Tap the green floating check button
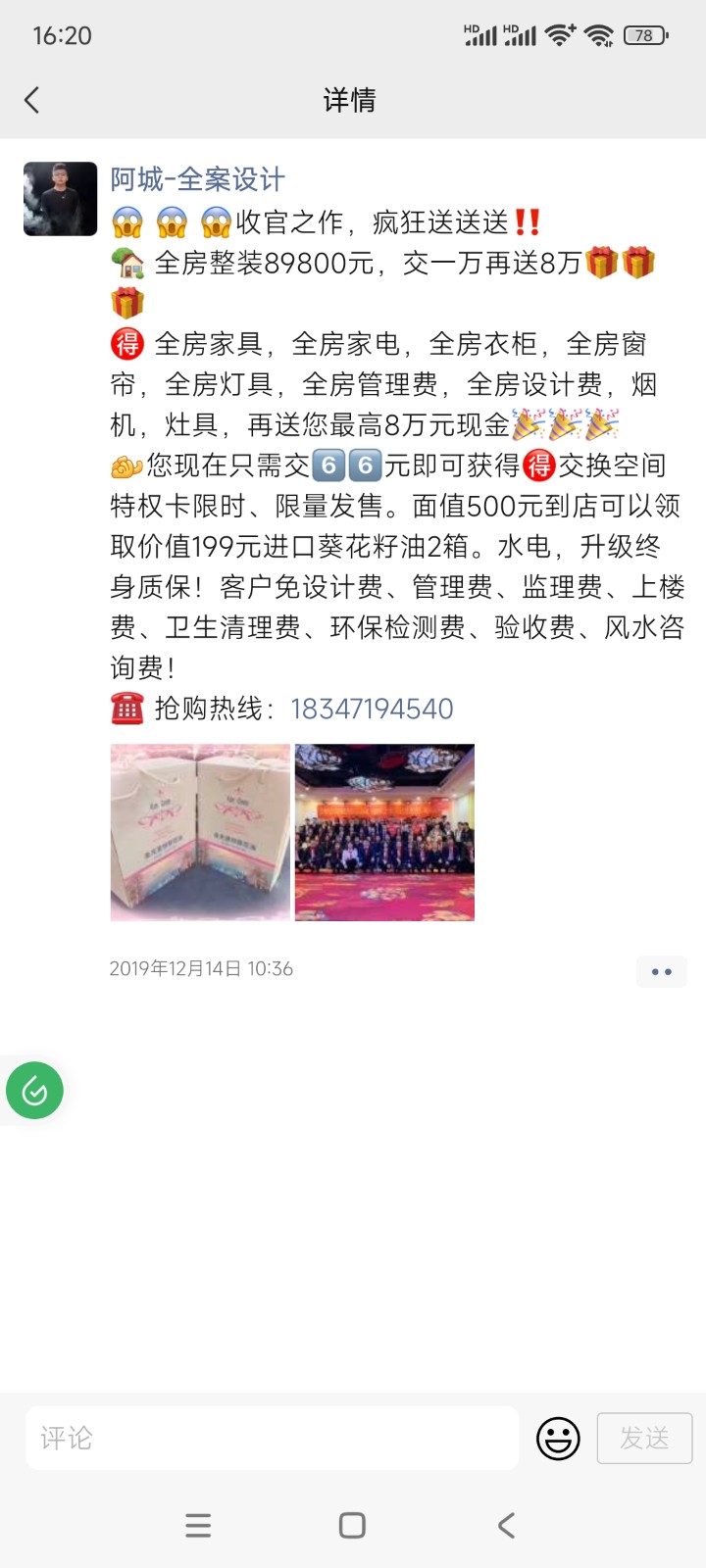Image resolution: width=706 pixels, height=1568 pixels. click(34, 1090)
